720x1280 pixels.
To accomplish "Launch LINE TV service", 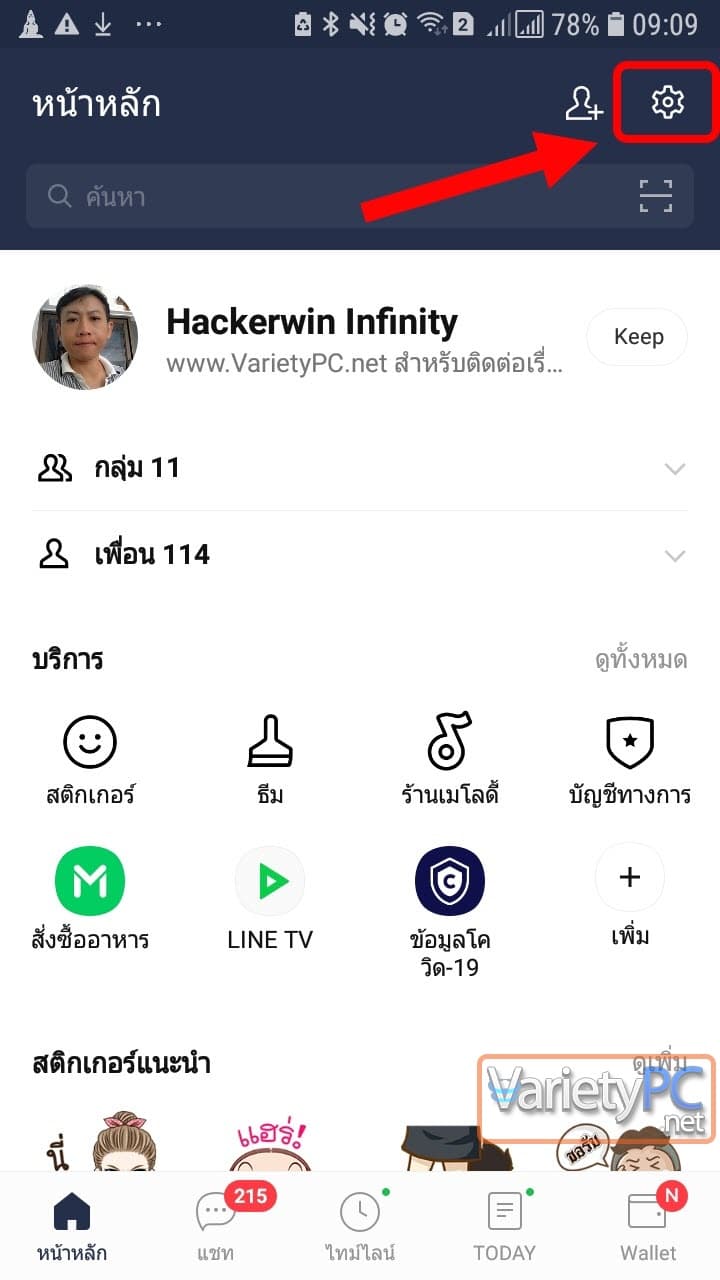I will pos(270,897).
